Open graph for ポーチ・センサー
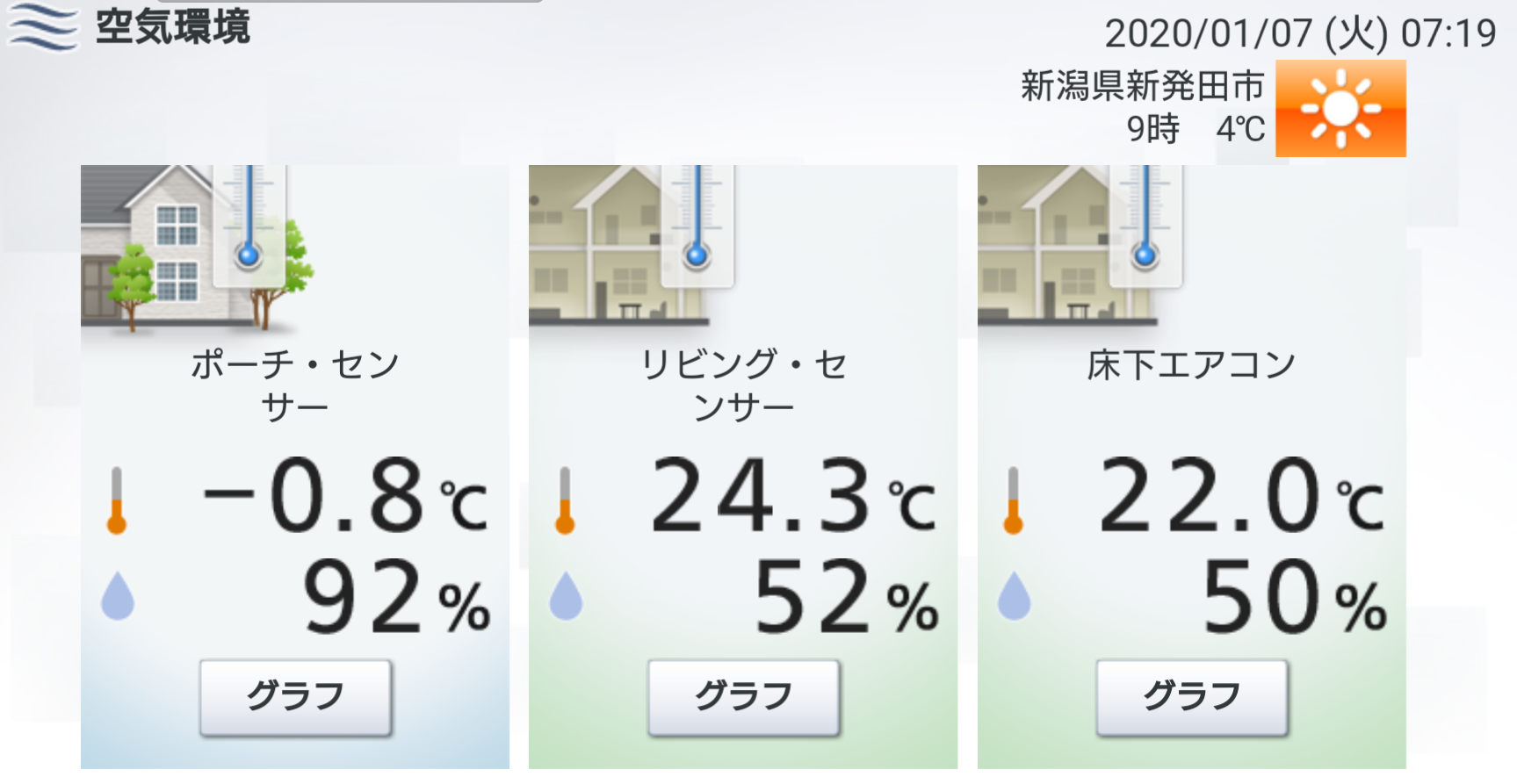The width and height of the screenshot is (1517, 784). pyautogui.click(x=295, y=698)
